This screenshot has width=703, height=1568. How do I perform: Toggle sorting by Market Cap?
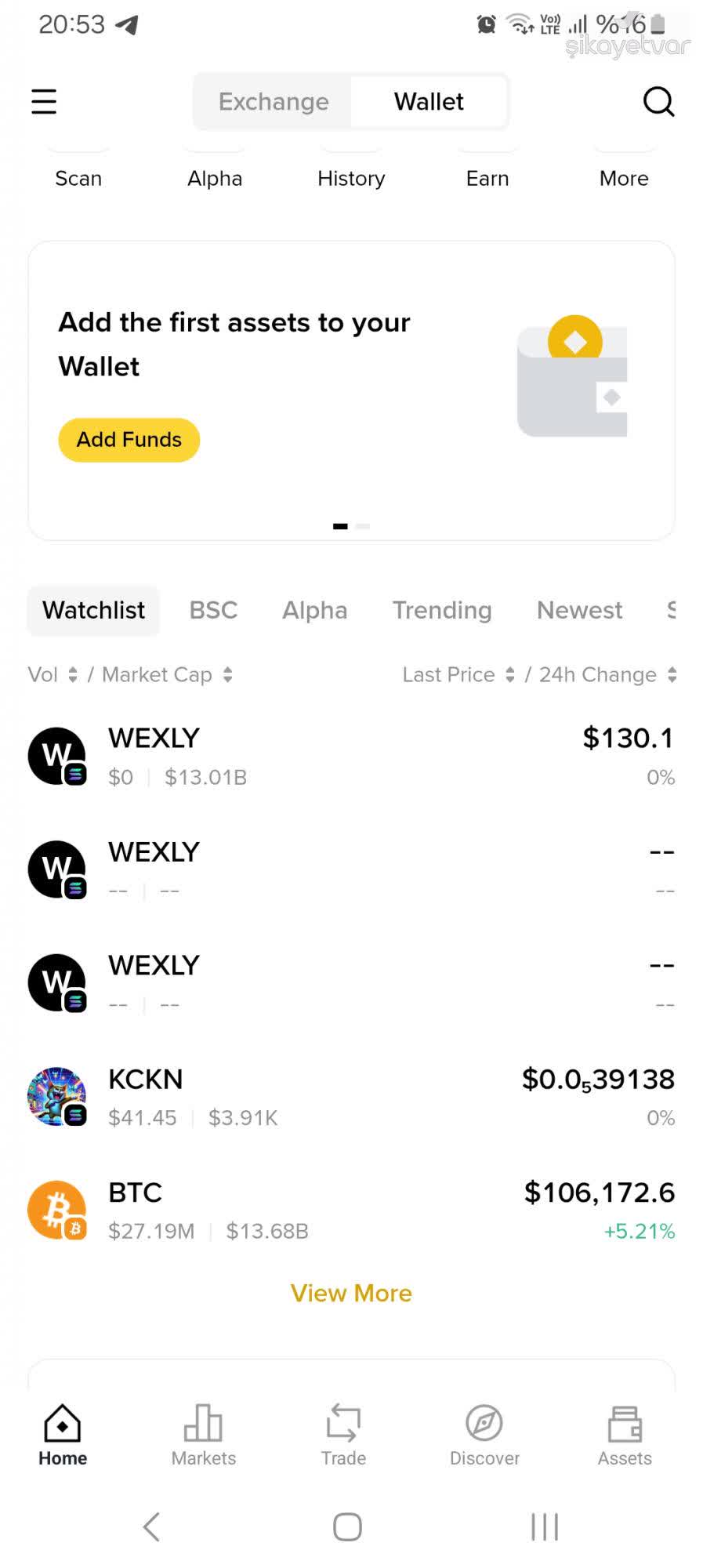point(167,674)
